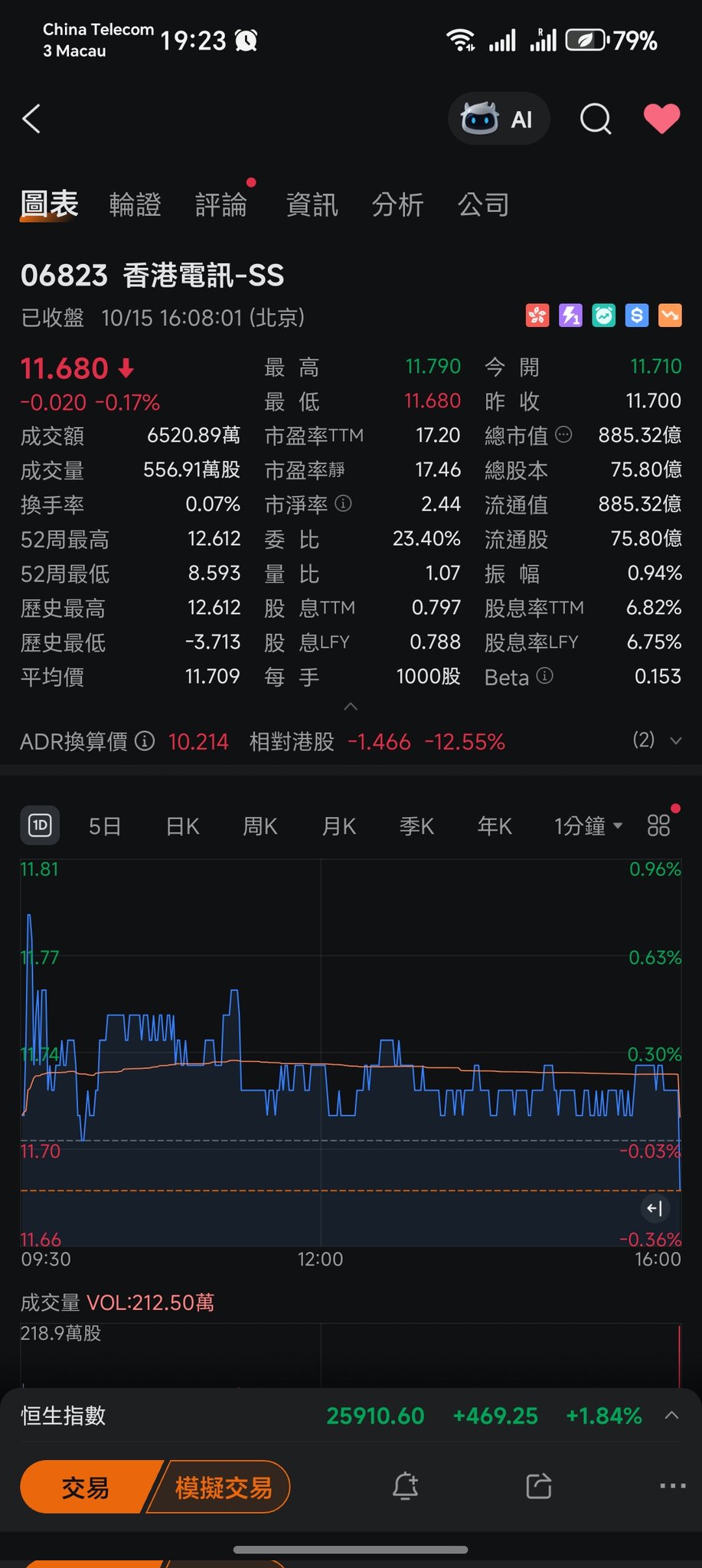Switch to the 評論 tab
Image resolution: width=702 pixels, height=1568 pixels.
pos(221,204)
